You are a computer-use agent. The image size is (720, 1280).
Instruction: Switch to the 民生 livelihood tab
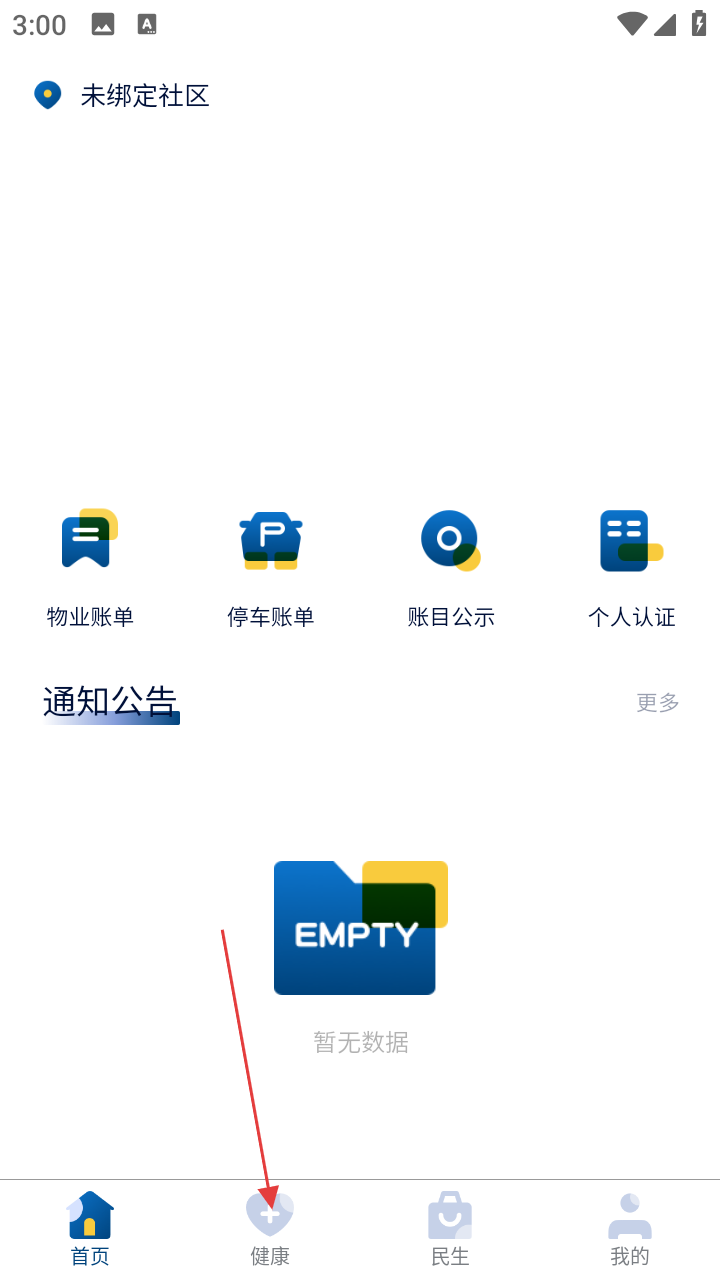pyautogui.click(x=450, y=1228)
